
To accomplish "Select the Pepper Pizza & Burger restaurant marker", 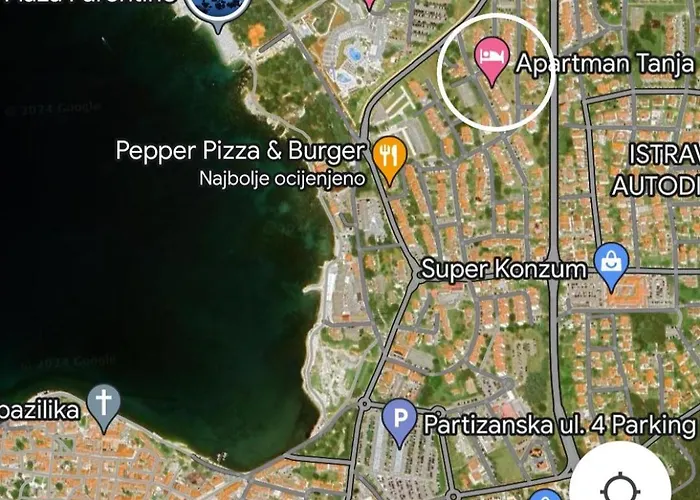I will pyautogui.click(x=388, y=157).
